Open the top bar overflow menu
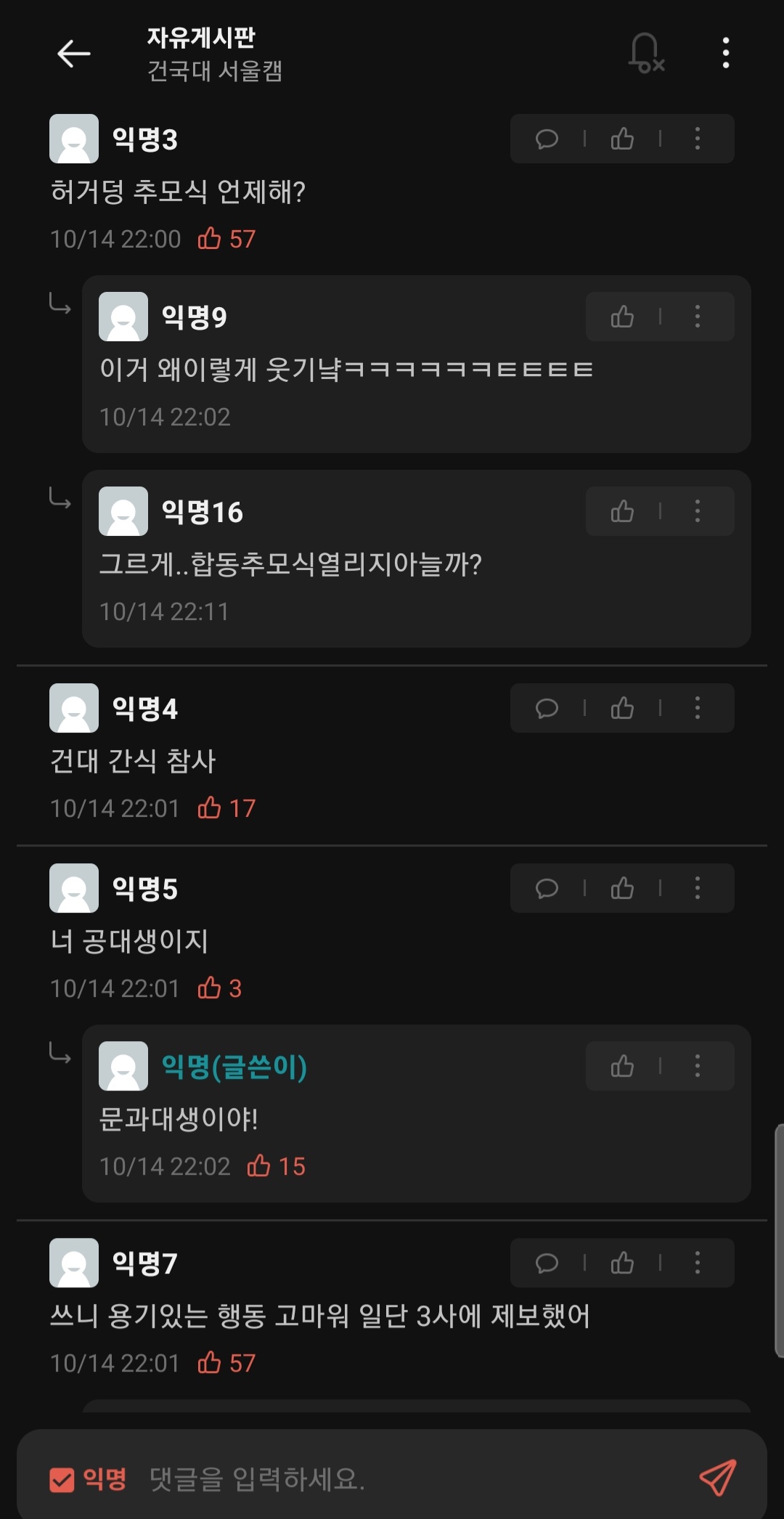The height and width of the screenshot is (1519, 784). pos(725,53)
